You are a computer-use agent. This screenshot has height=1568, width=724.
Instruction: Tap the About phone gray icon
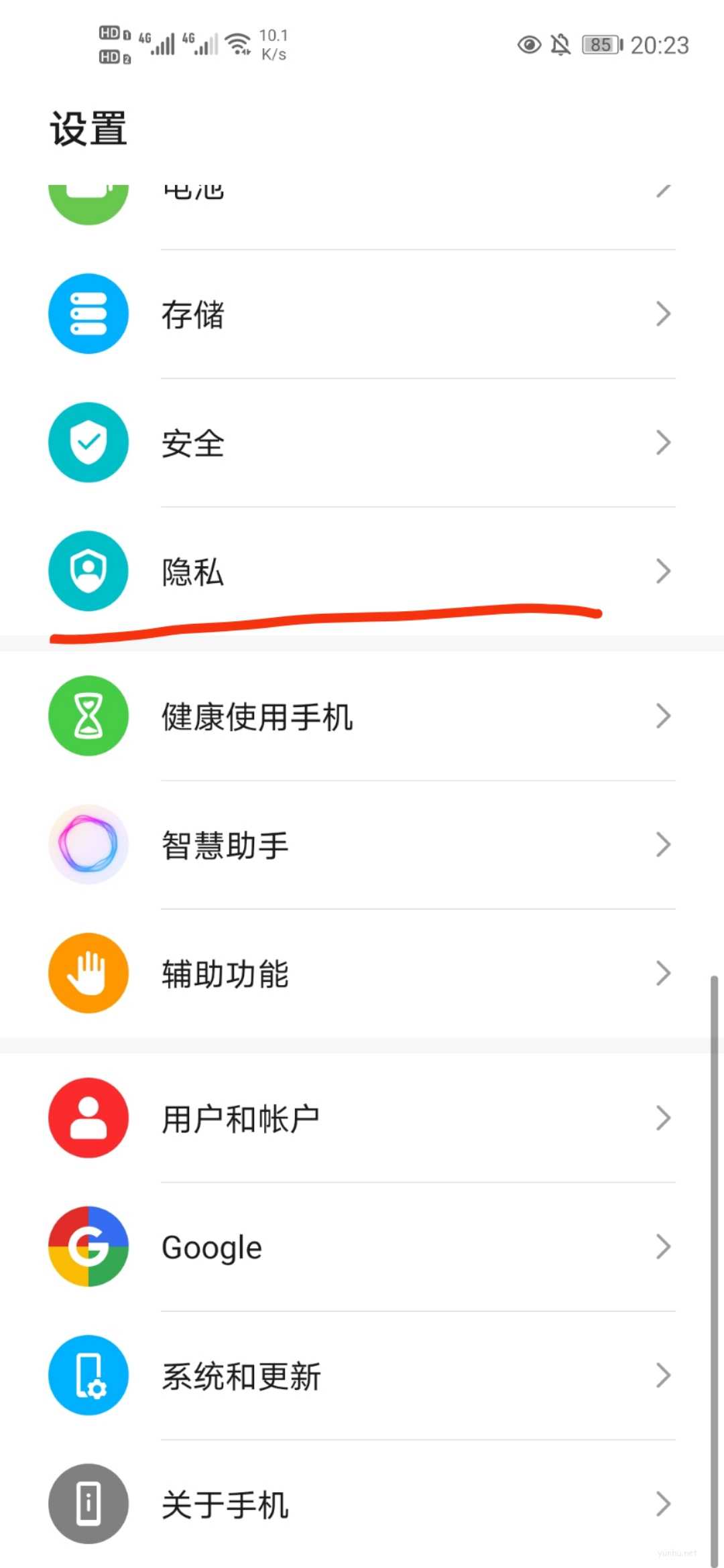tap(88, 1504)
